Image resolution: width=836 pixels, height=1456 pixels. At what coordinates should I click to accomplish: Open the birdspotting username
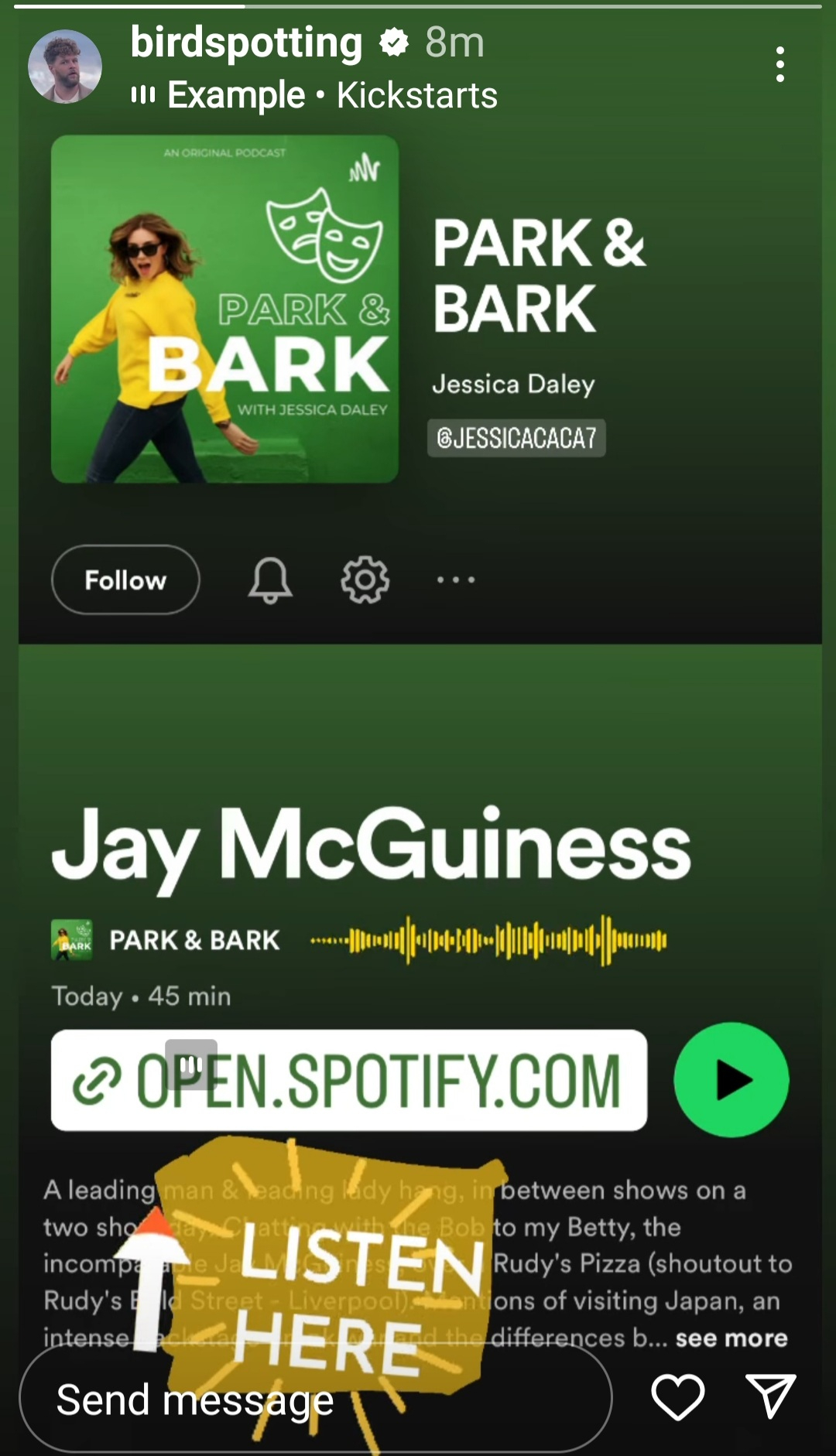[246, 43]
